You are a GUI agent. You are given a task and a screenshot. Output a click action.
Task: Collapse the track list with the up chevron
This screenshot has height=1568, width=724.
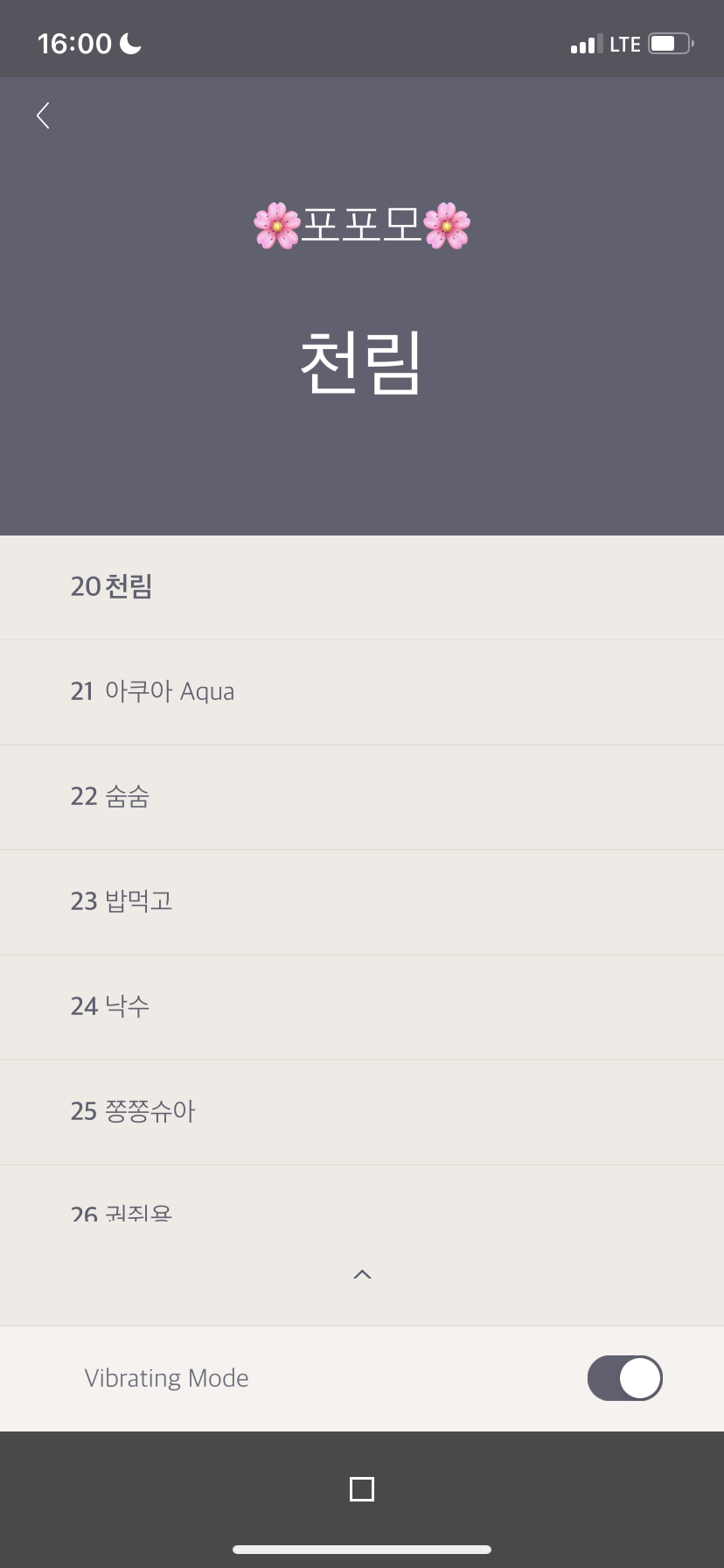click(362, 1275)
